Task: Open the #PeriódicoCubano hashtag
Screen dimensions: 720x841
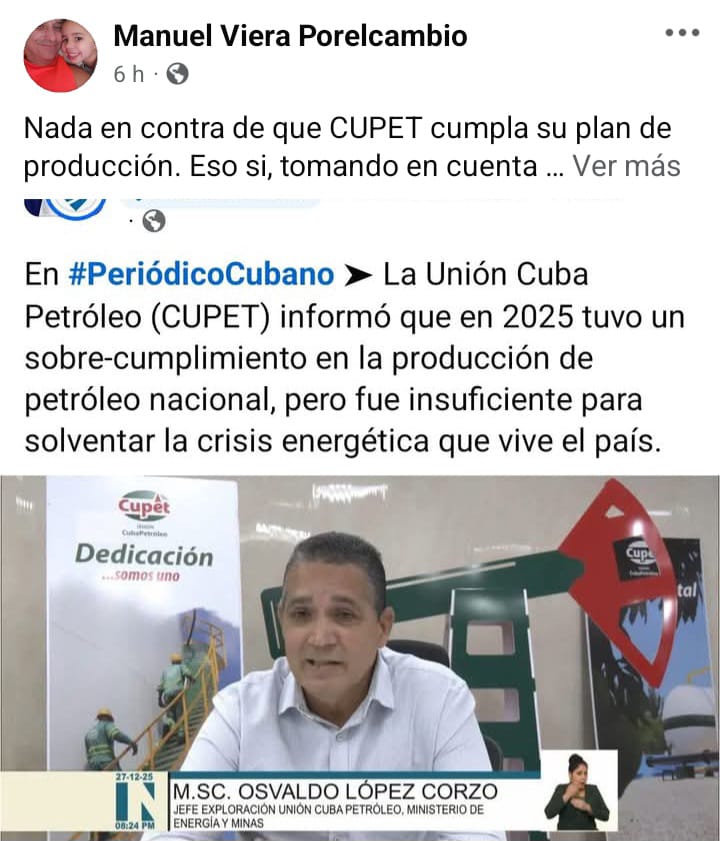Action: (x=201, y=274)
